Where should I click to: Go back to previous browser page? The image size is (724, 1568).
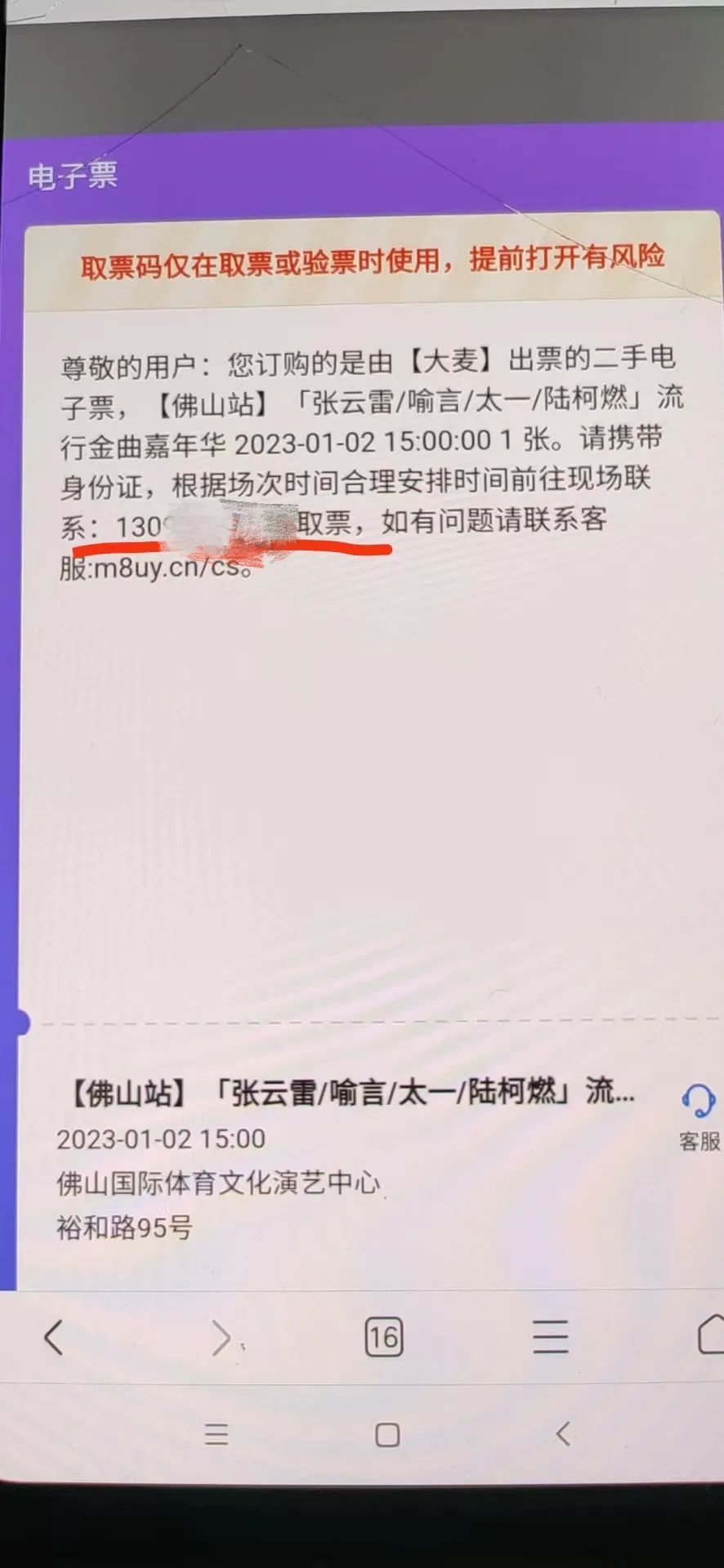click(54, 1337)
